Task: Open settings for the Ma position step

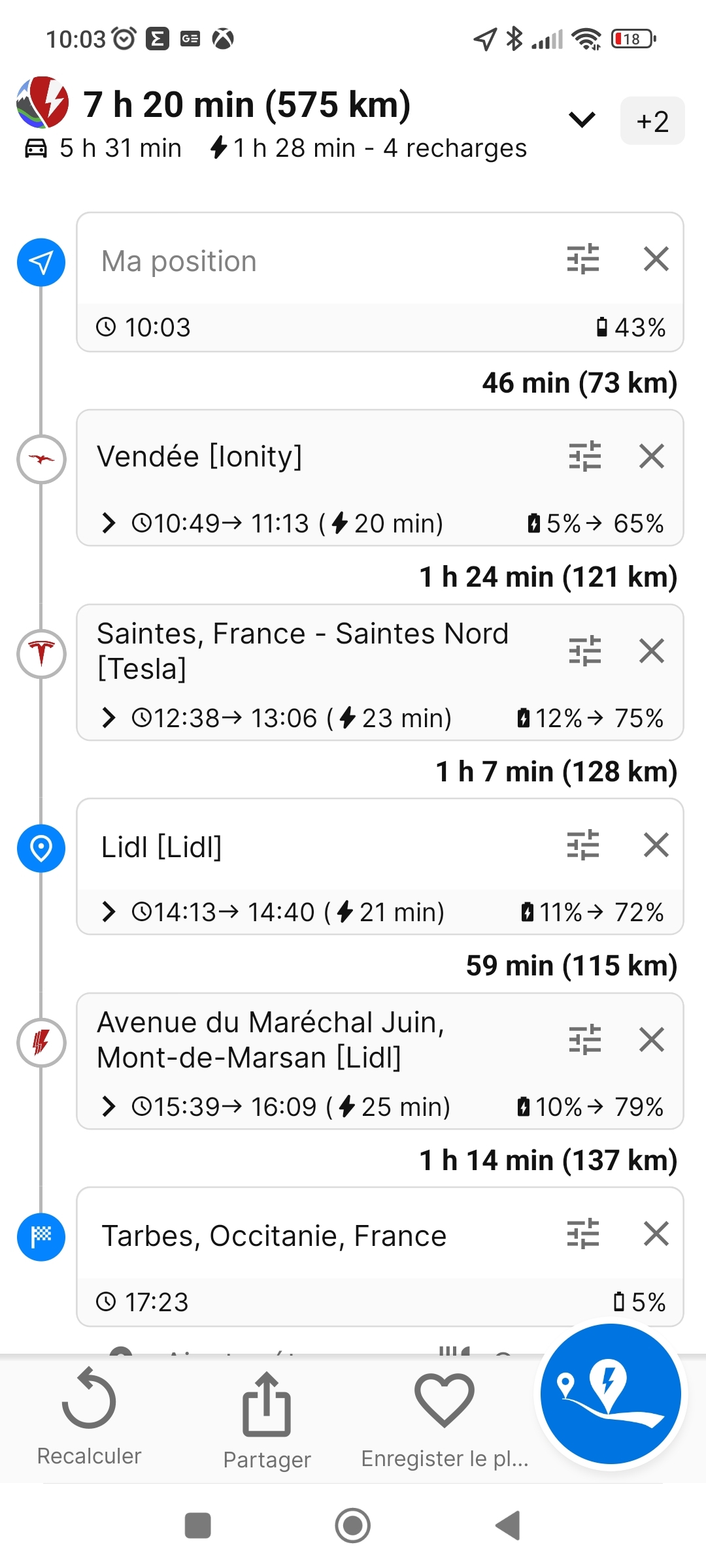Action: 582,259
